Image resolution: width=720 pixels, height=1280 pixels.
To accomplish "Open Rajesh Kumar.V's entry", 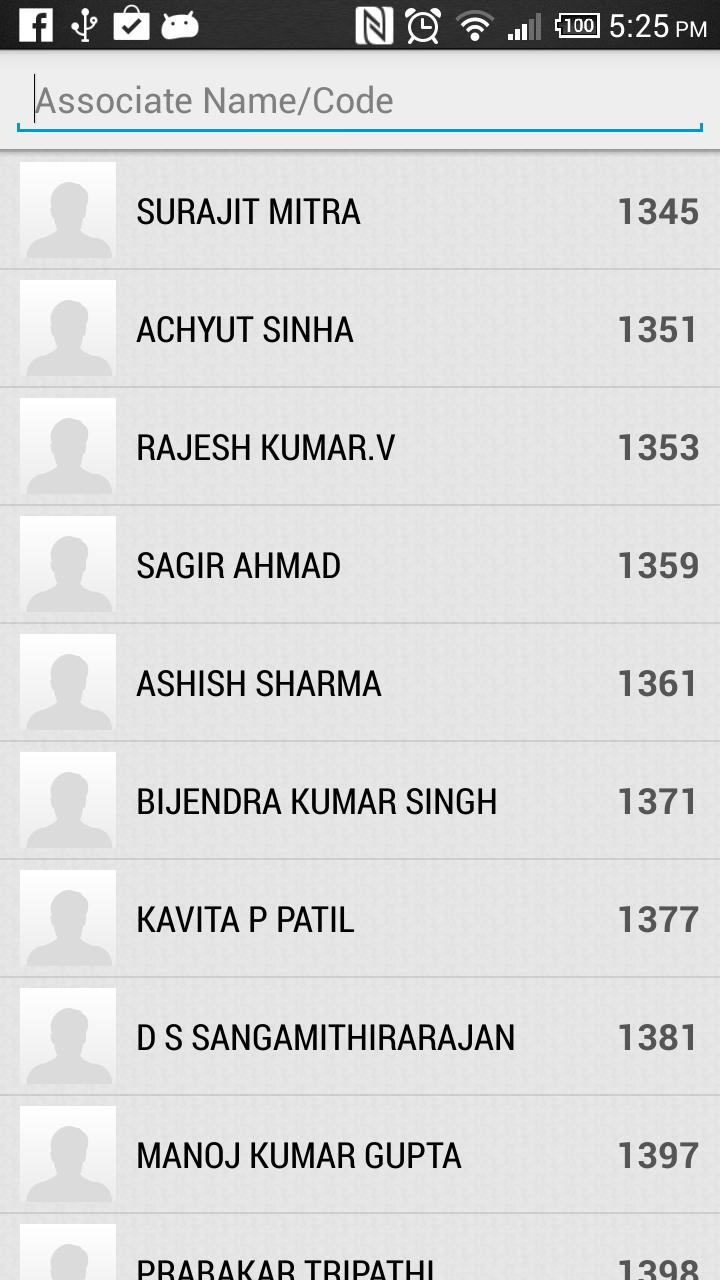I will pos(360,447).
